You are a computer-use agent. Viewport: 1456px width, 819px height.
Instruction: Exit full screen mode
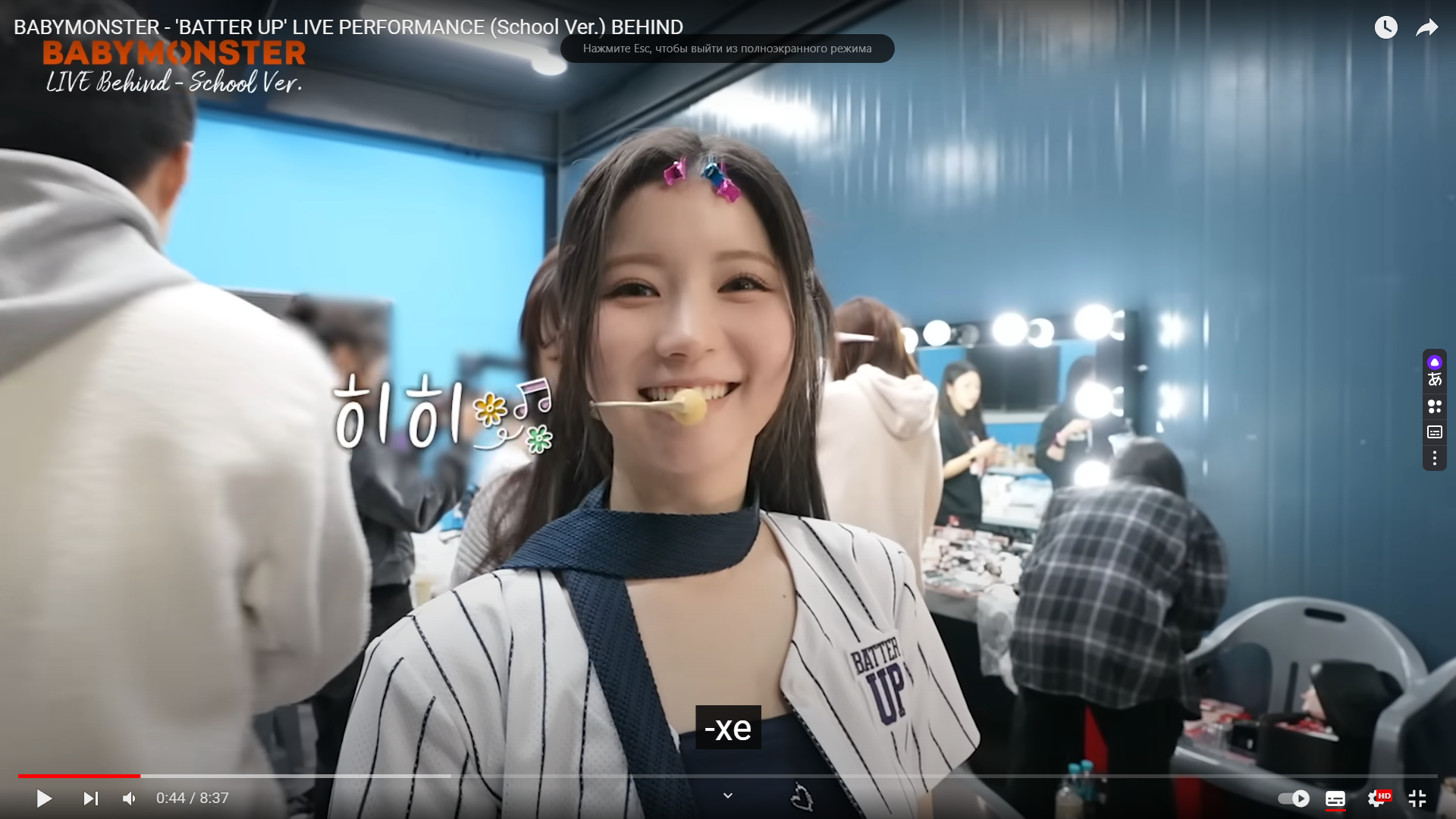[1417, 799]
